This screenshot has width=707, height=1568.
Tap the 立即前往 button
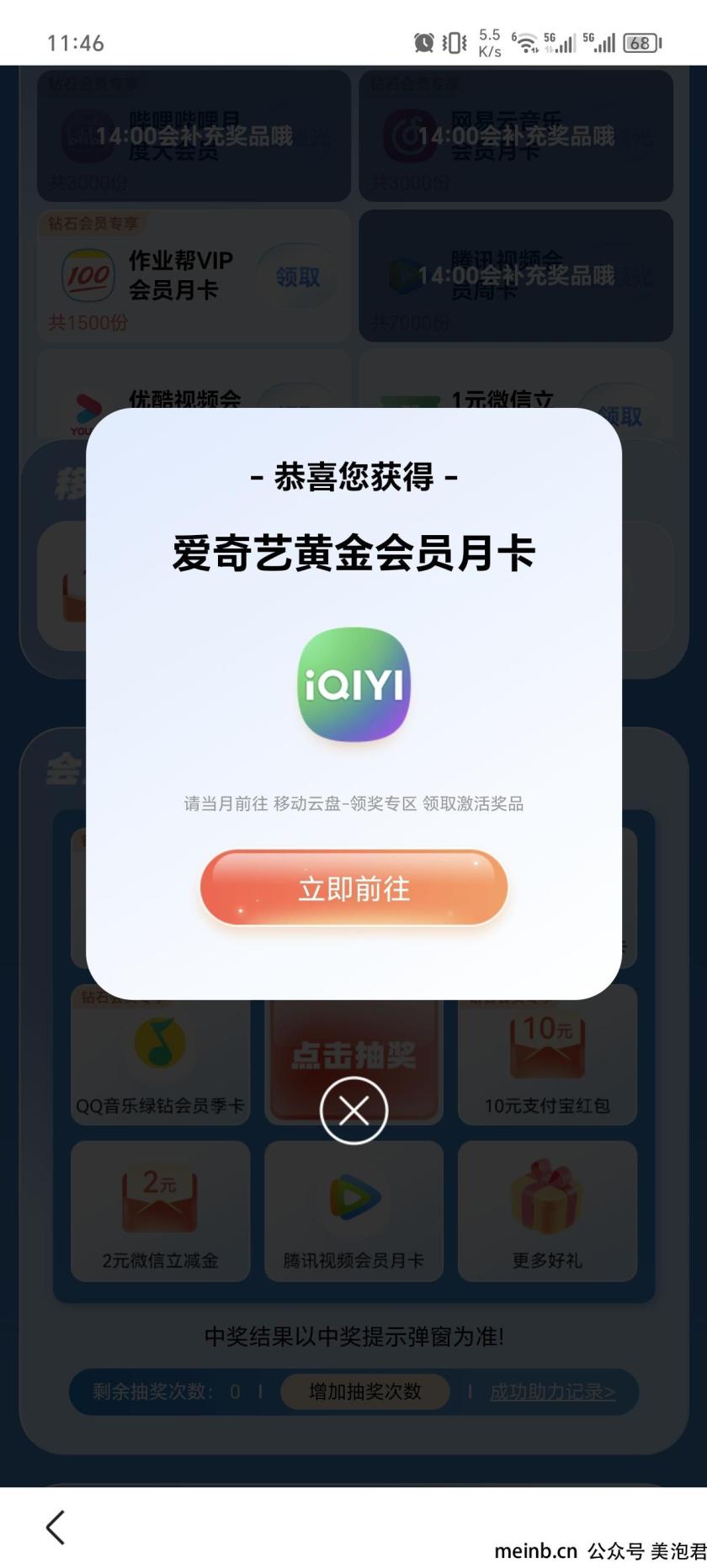coord(353,888)
